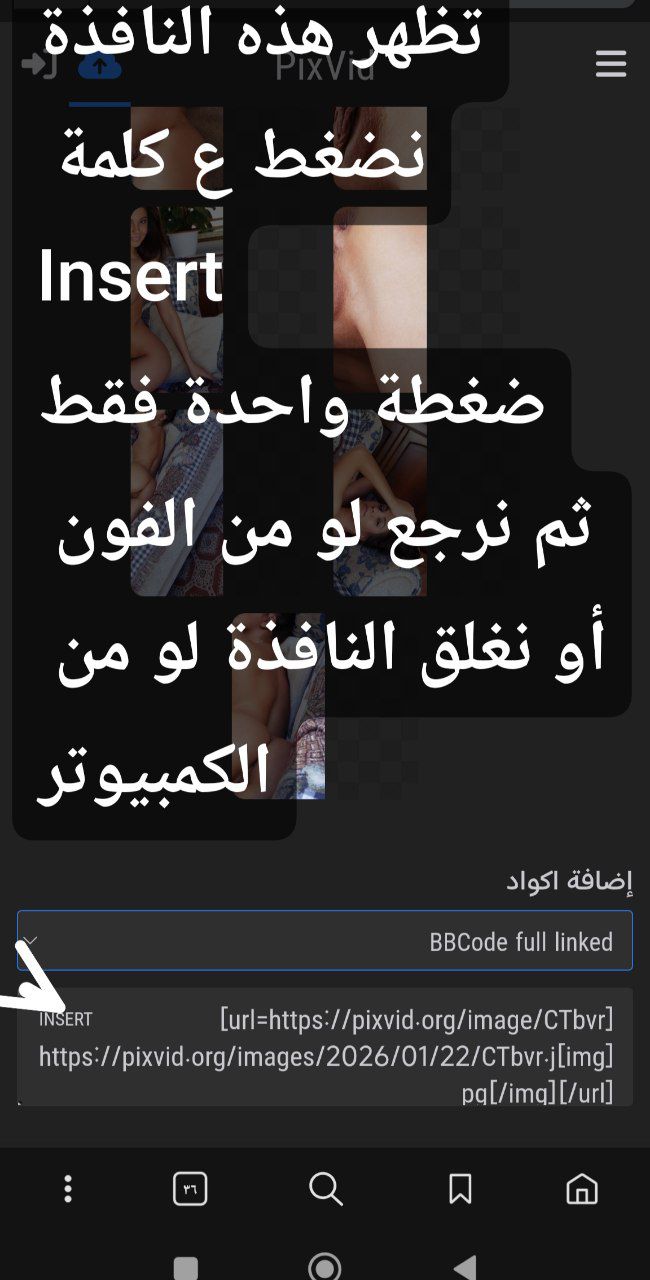Go to the browser home page
Viewport: 650px width, 1280px height.
point(582,1189)
